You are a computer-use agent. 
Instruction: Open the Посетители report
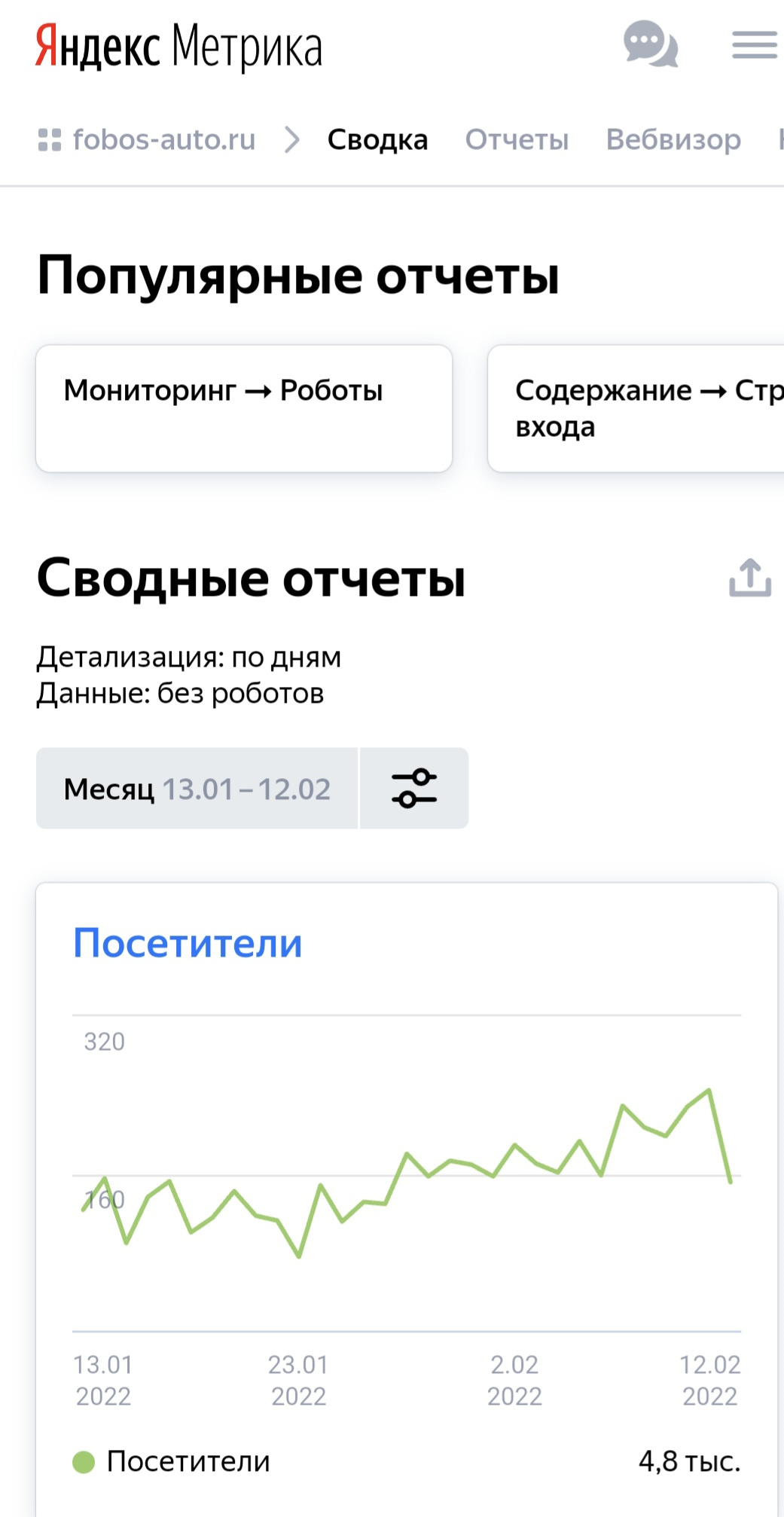click(x=188, y=943)
